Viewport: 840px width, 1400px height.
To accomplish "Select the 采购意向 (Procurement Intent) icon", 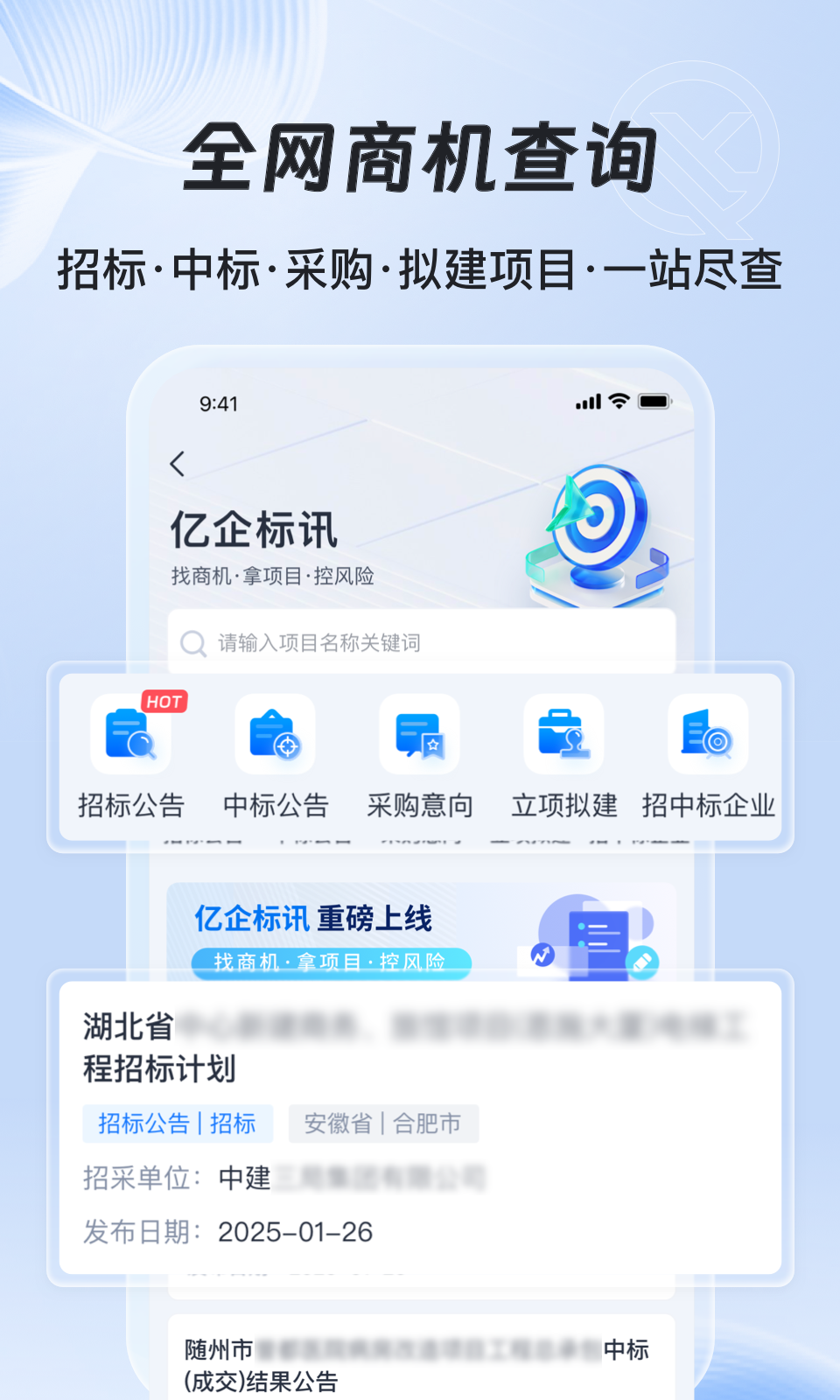I will coord(418,752).
